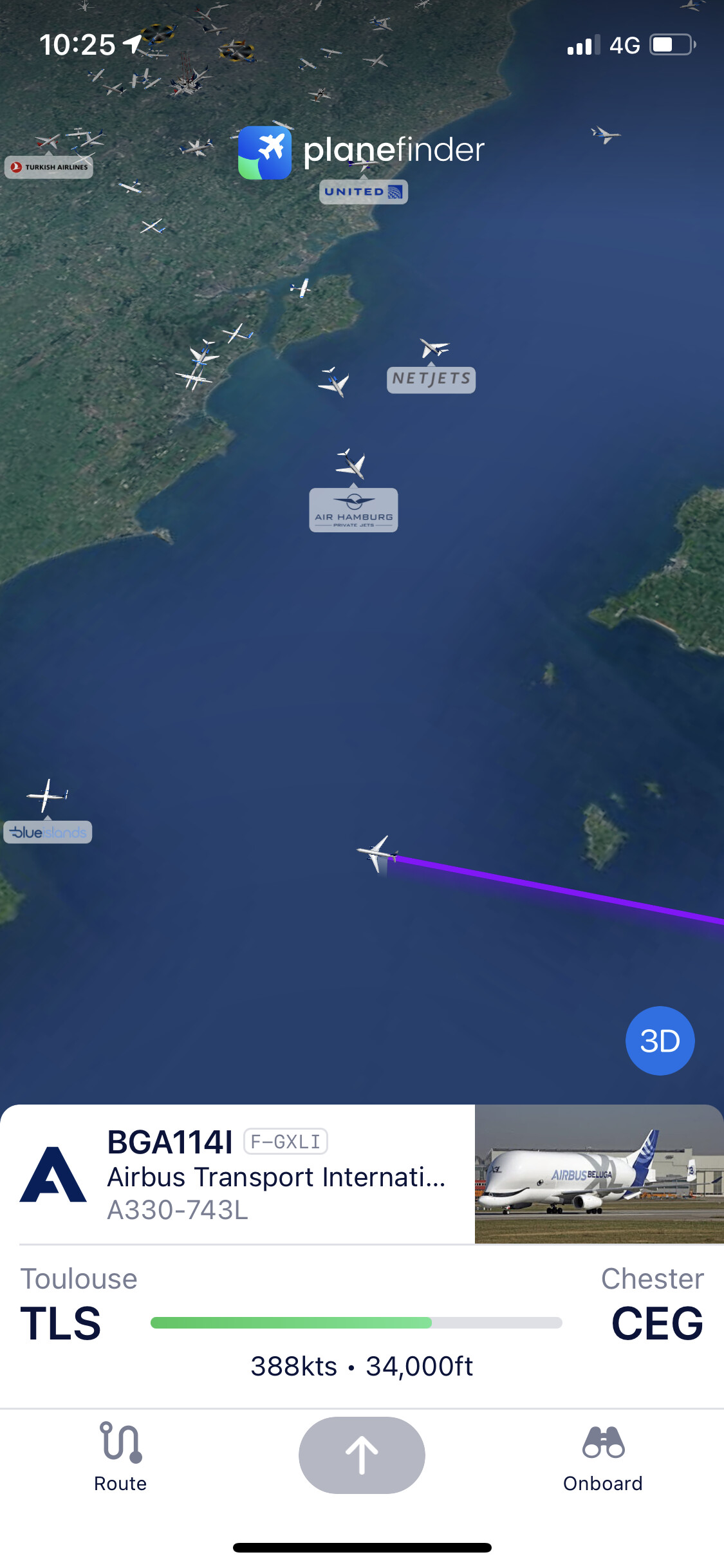Select the NetJets aircraft on map

coord(433,348)
